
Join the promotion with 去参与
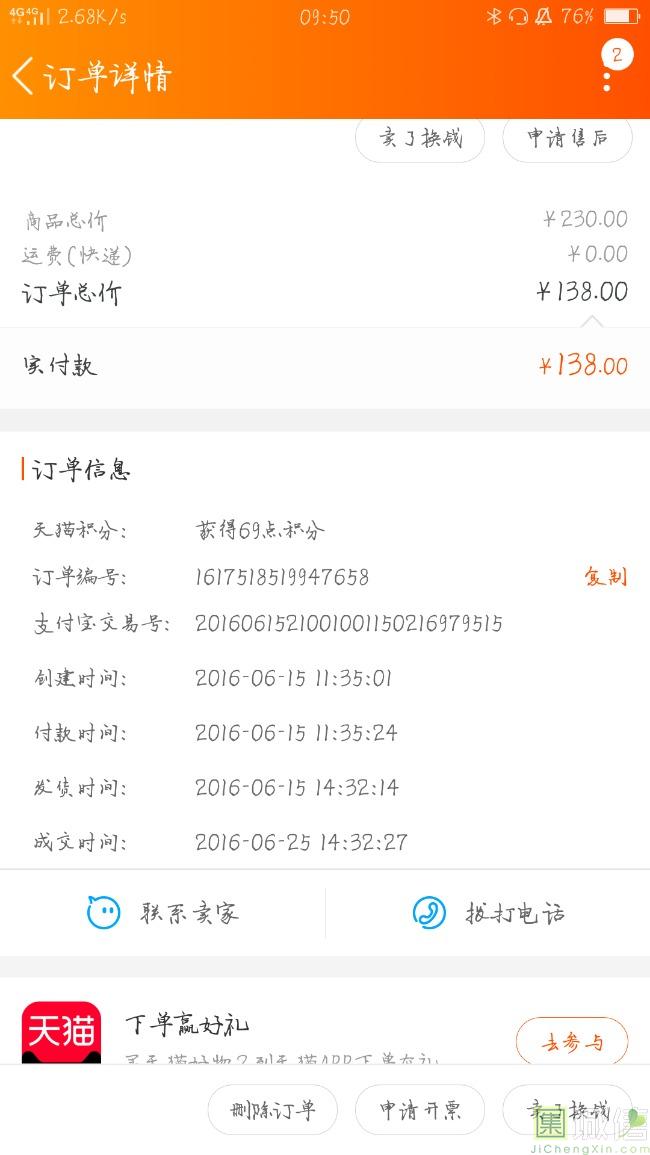pyautogui.click(x=572, y=1042)
